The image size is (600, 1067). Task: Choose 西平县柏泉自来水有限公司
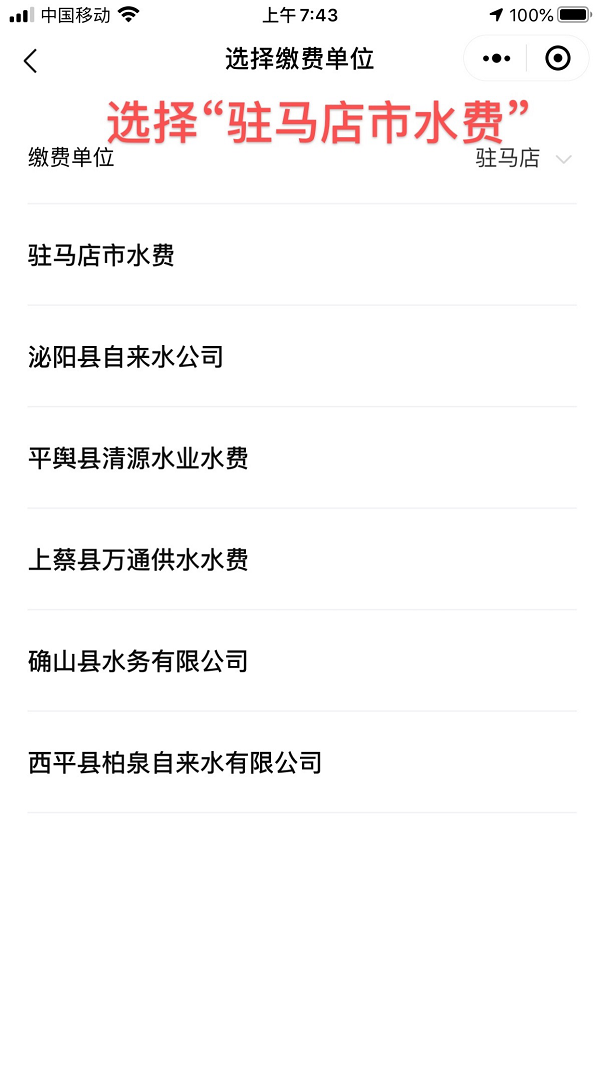click(x=175, y=763)
